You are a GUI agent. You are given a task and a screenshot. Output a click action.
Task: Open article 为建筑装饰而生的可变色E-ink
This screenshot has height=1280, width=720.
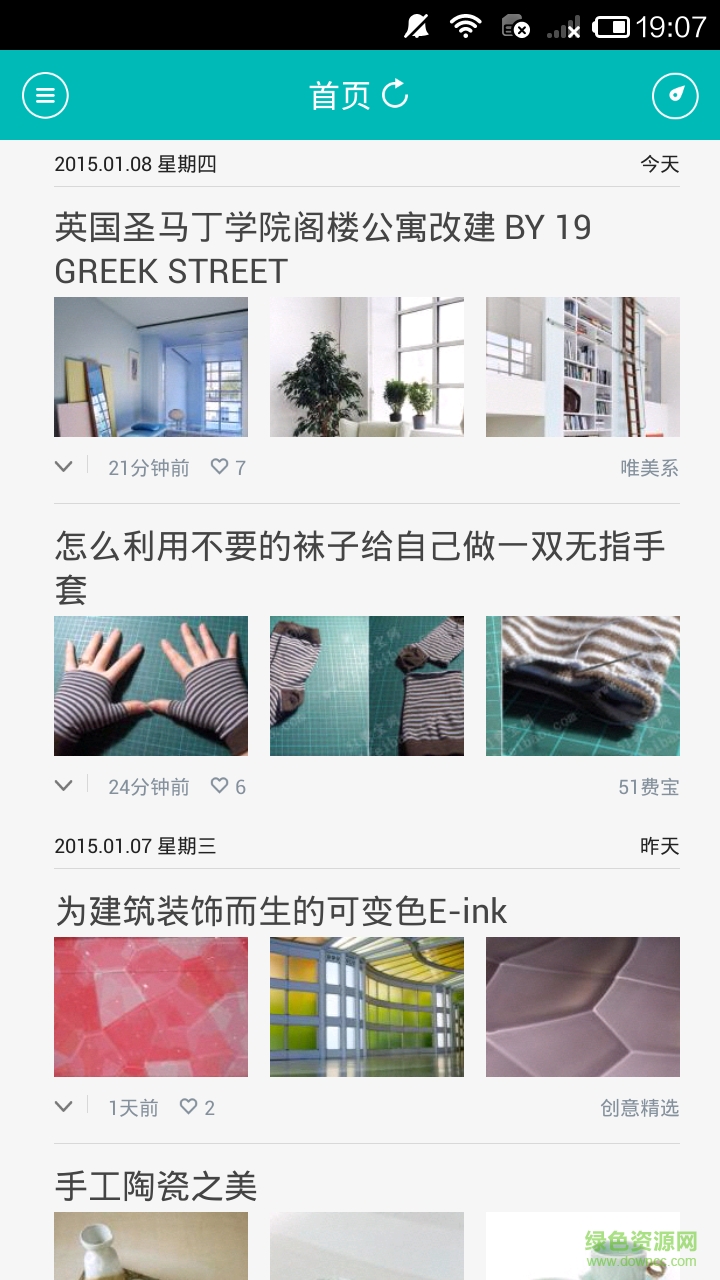[281, 911]
